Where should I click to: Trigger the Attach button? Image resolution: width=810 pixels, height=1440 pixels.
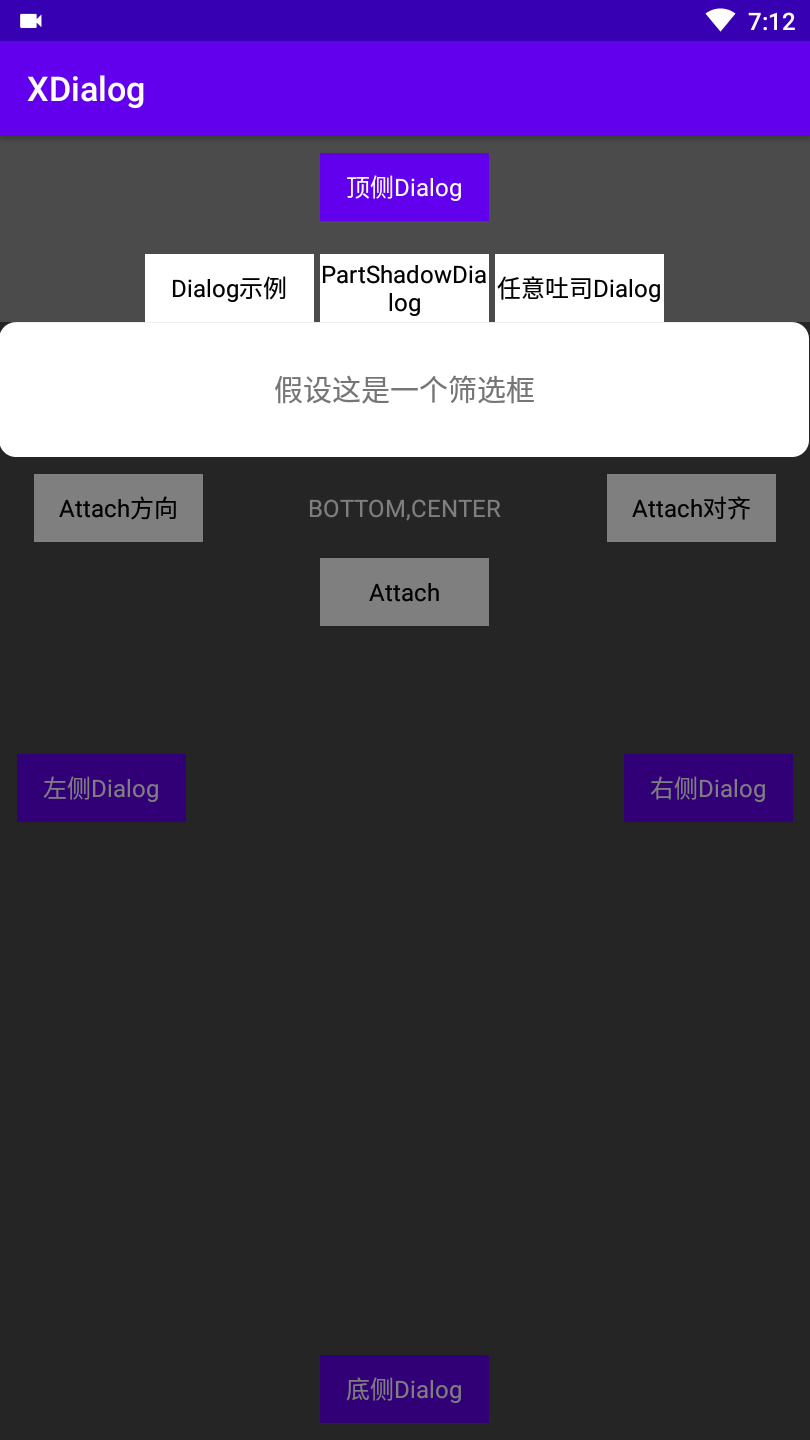(x=404, y=592)
